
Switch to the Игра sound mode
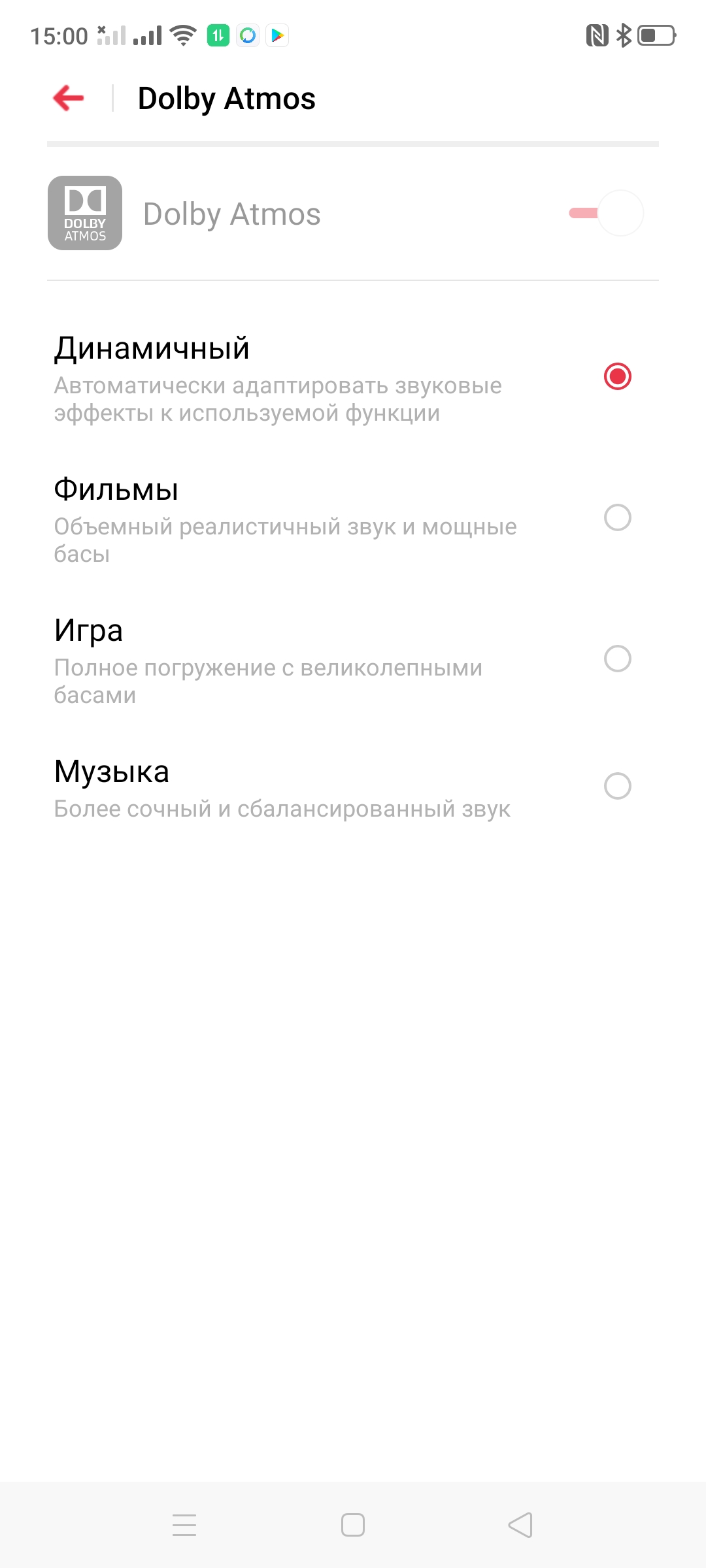pos(617,659)
